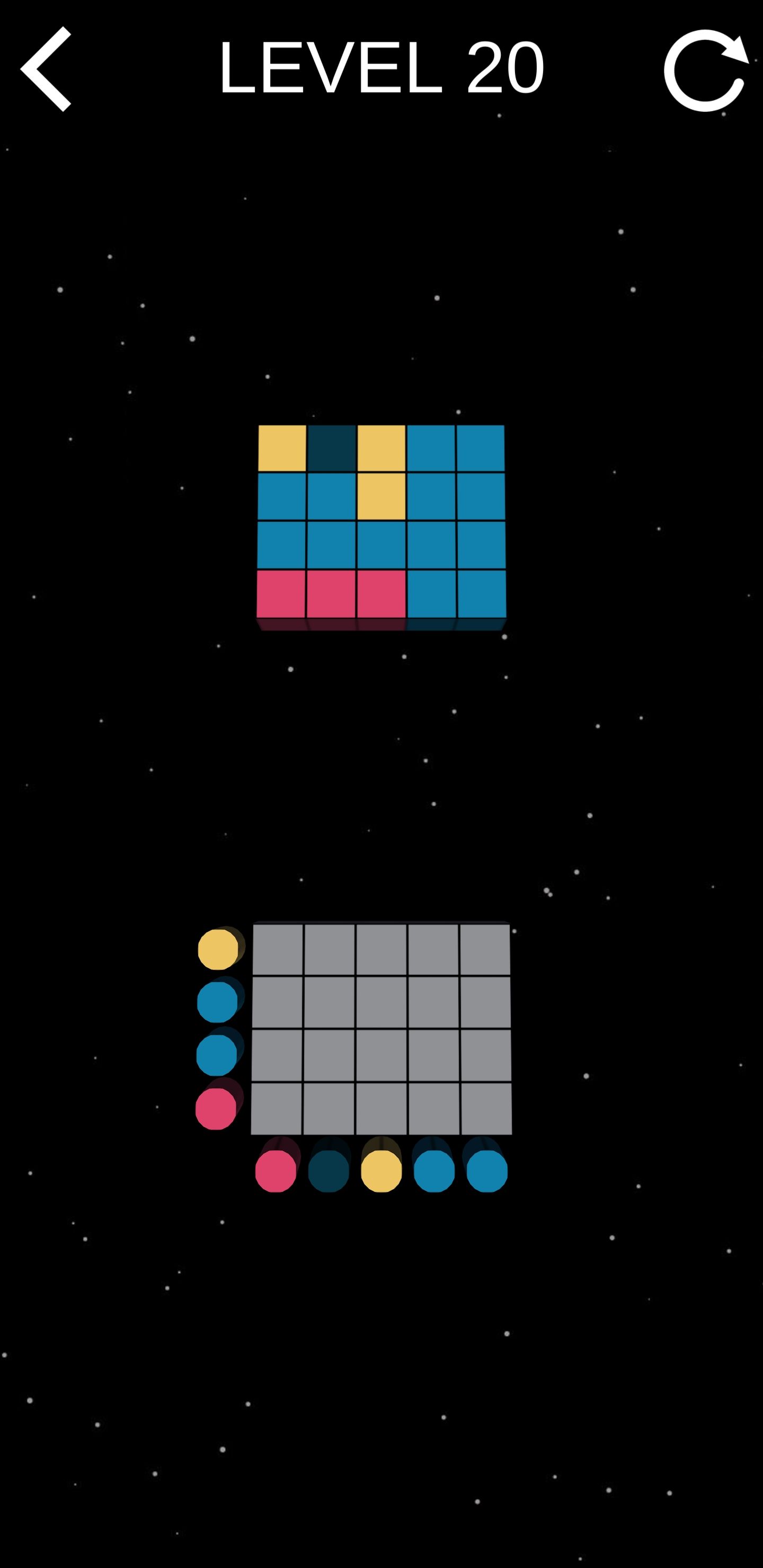Restart the level with the reload icon

705,70
